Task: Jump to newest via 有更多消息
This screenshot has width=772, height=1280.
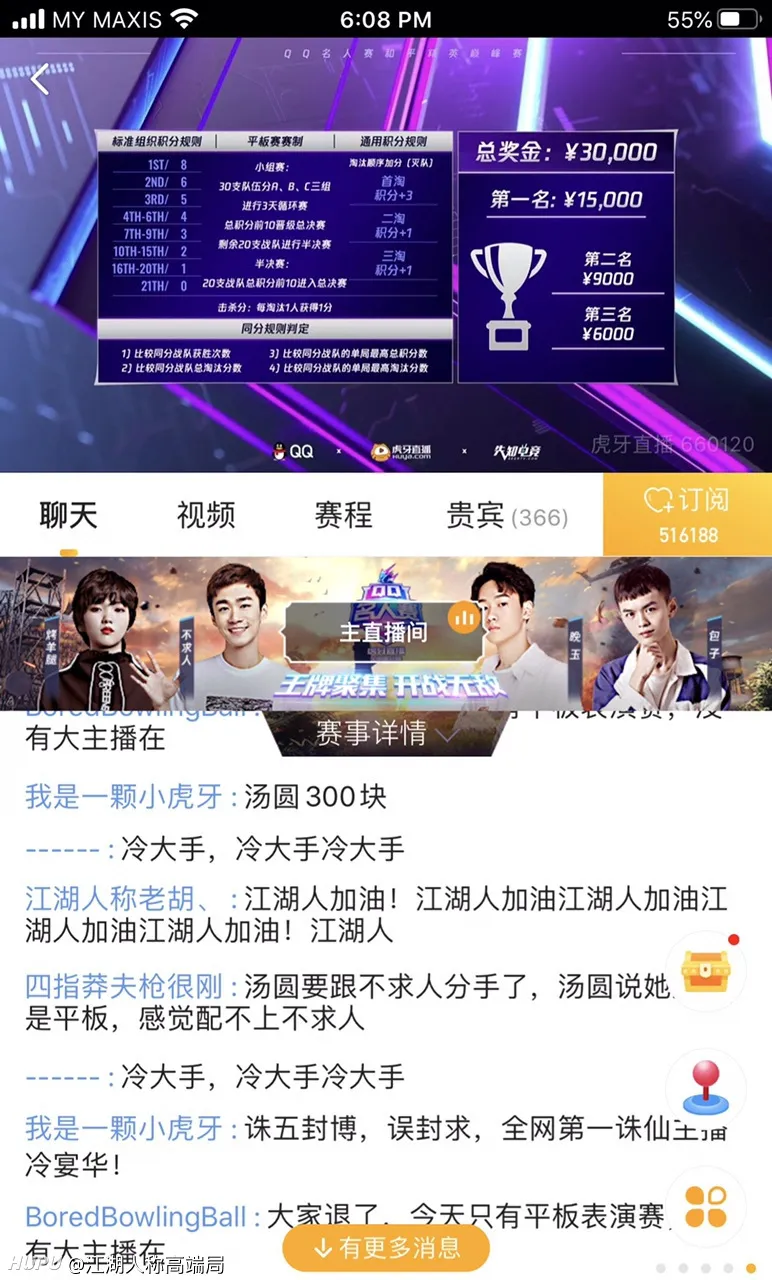Action: tap(386, 1248)
